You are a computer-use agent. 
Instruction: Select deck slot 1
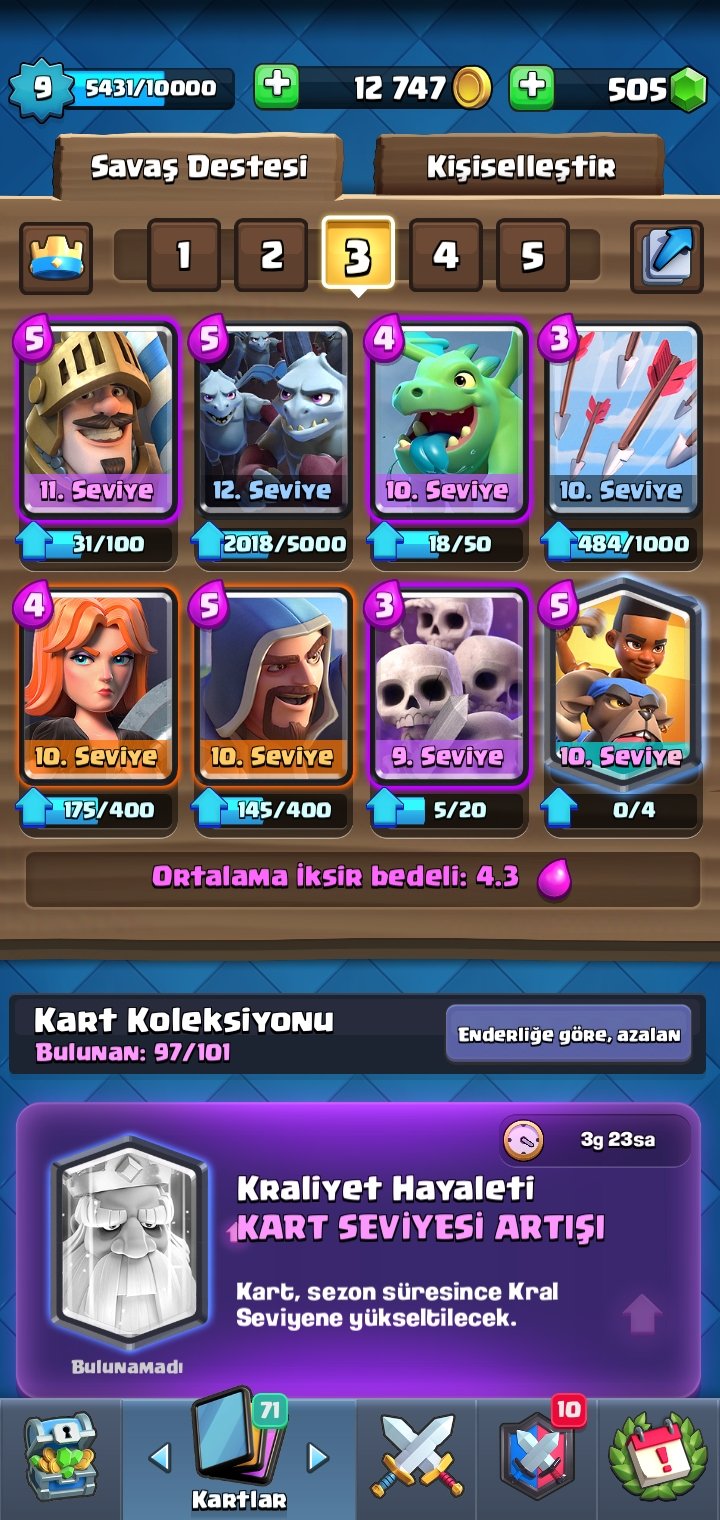(x=184, y=256)
